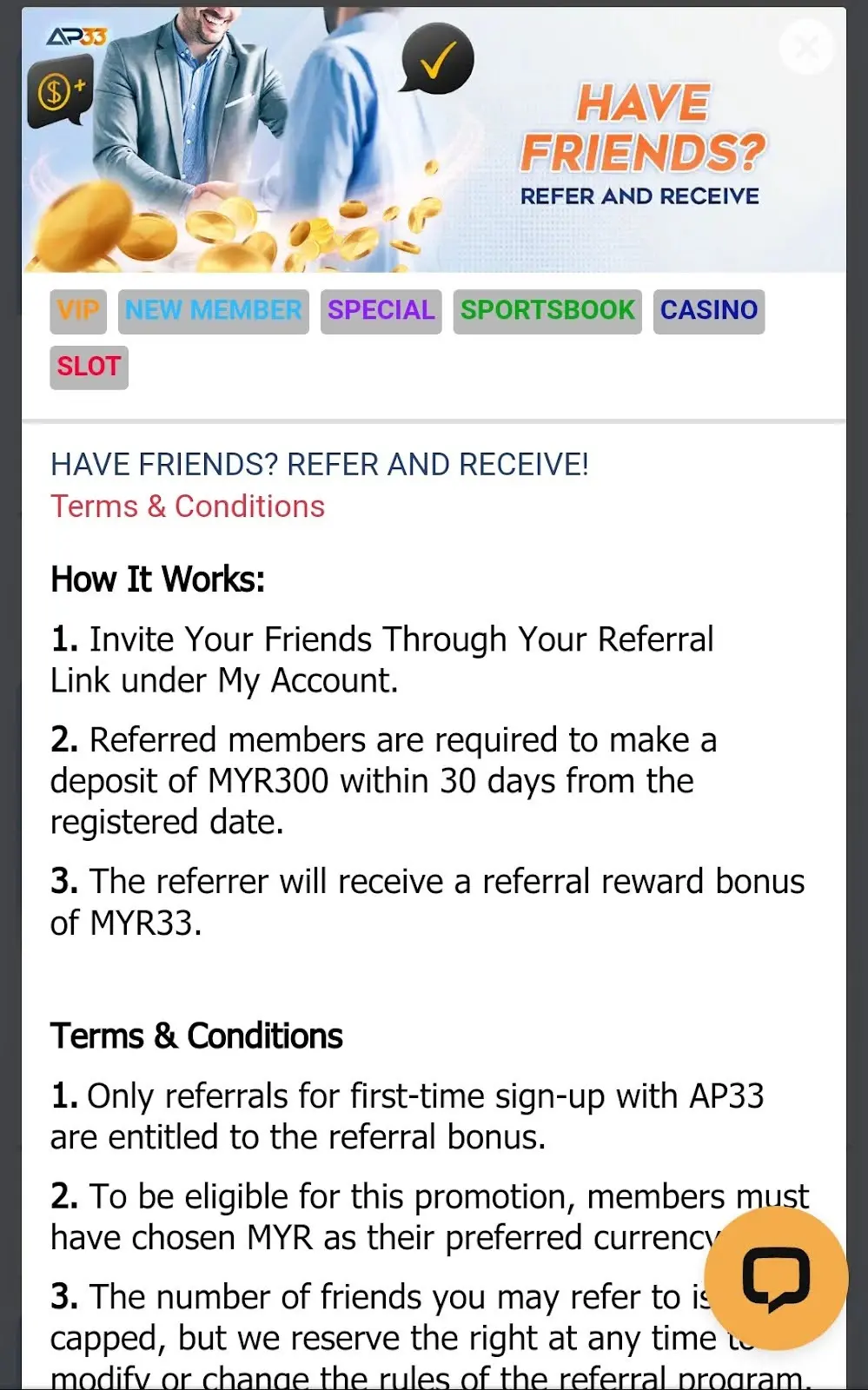Open the SPECIAL promotions category
The height and width of the screenshot is (1390, 868).
coord(381,311)
